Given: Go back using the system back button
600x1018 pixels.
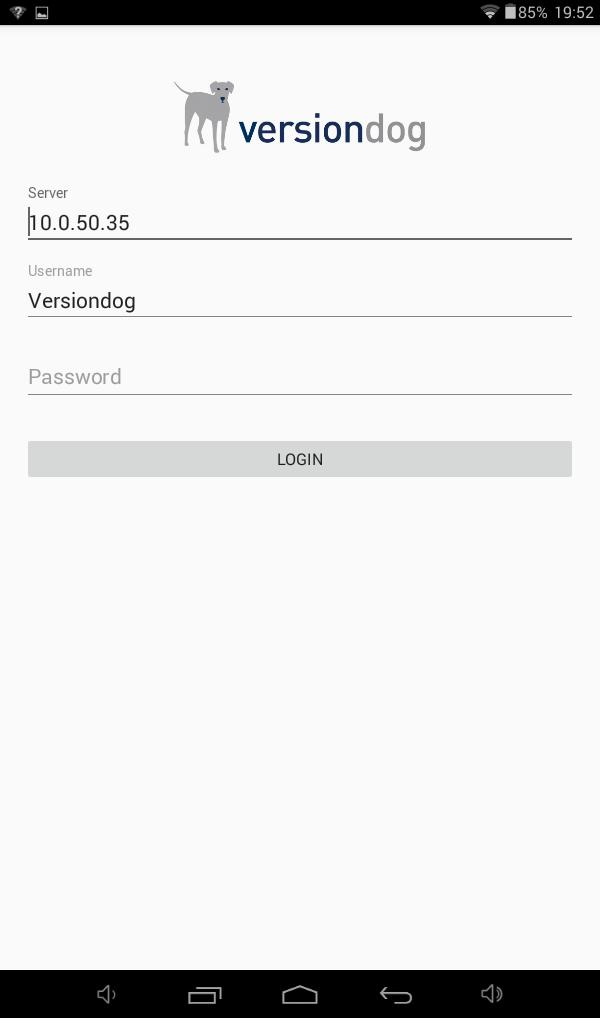Looking at the screenshot, I should pyautogui.click(x=396, y=994).
